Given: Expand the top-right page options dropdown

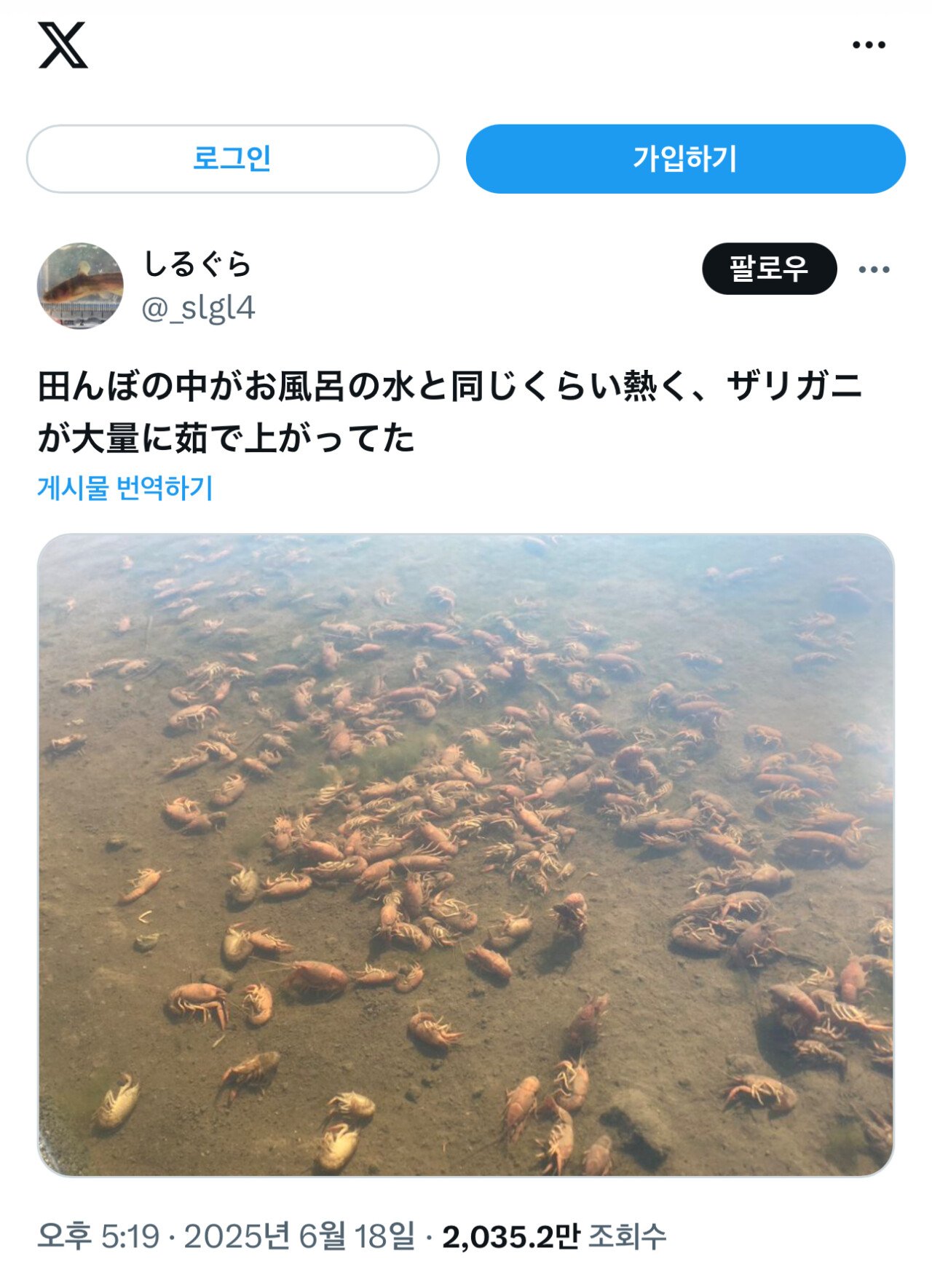Looking at the screenshot, I should pyautogui.click(x=868, y=45).
